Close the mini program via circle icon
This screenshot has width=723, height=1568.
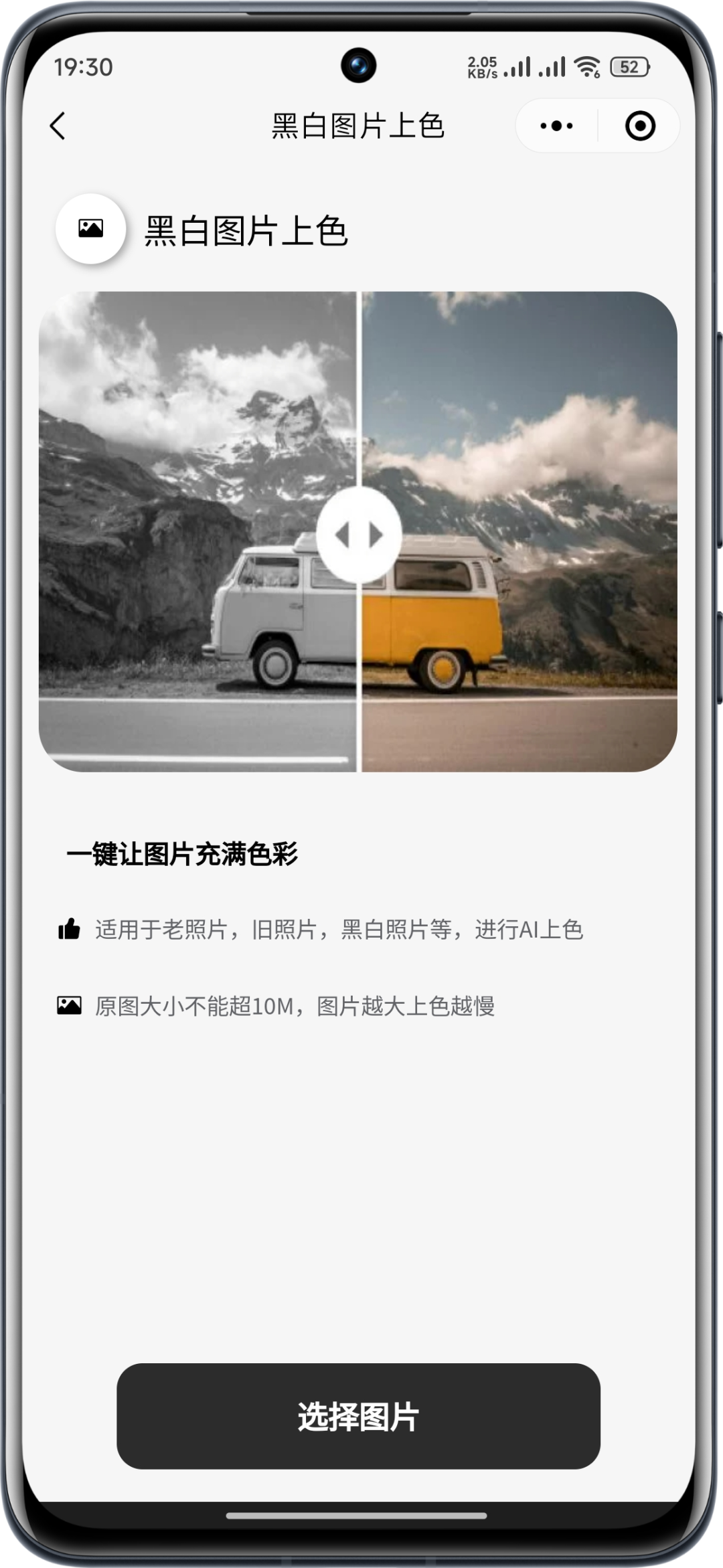tap(639, 126)
